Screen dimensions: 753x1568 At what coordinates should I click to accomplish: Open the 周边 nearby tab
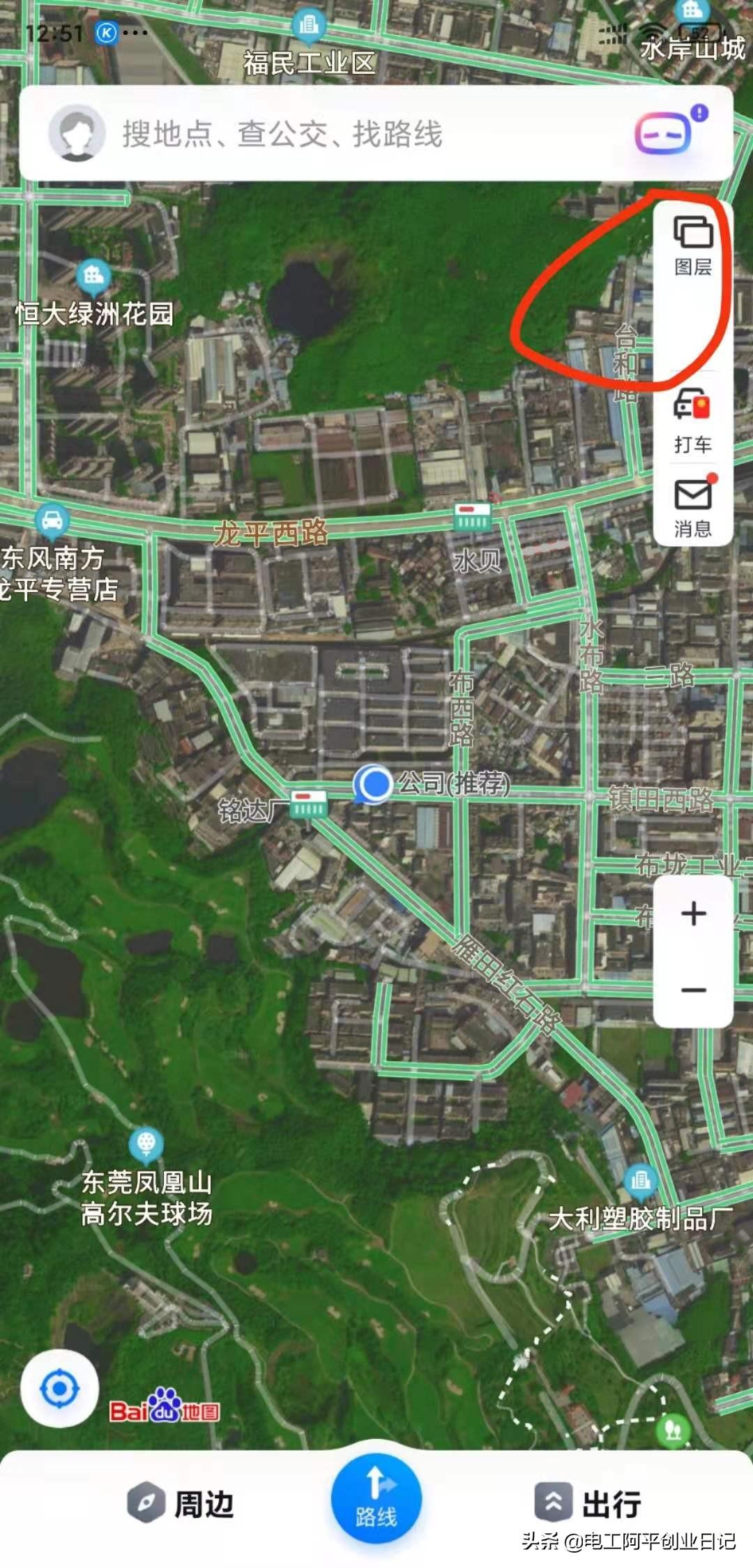click(x=181, y=1505)
